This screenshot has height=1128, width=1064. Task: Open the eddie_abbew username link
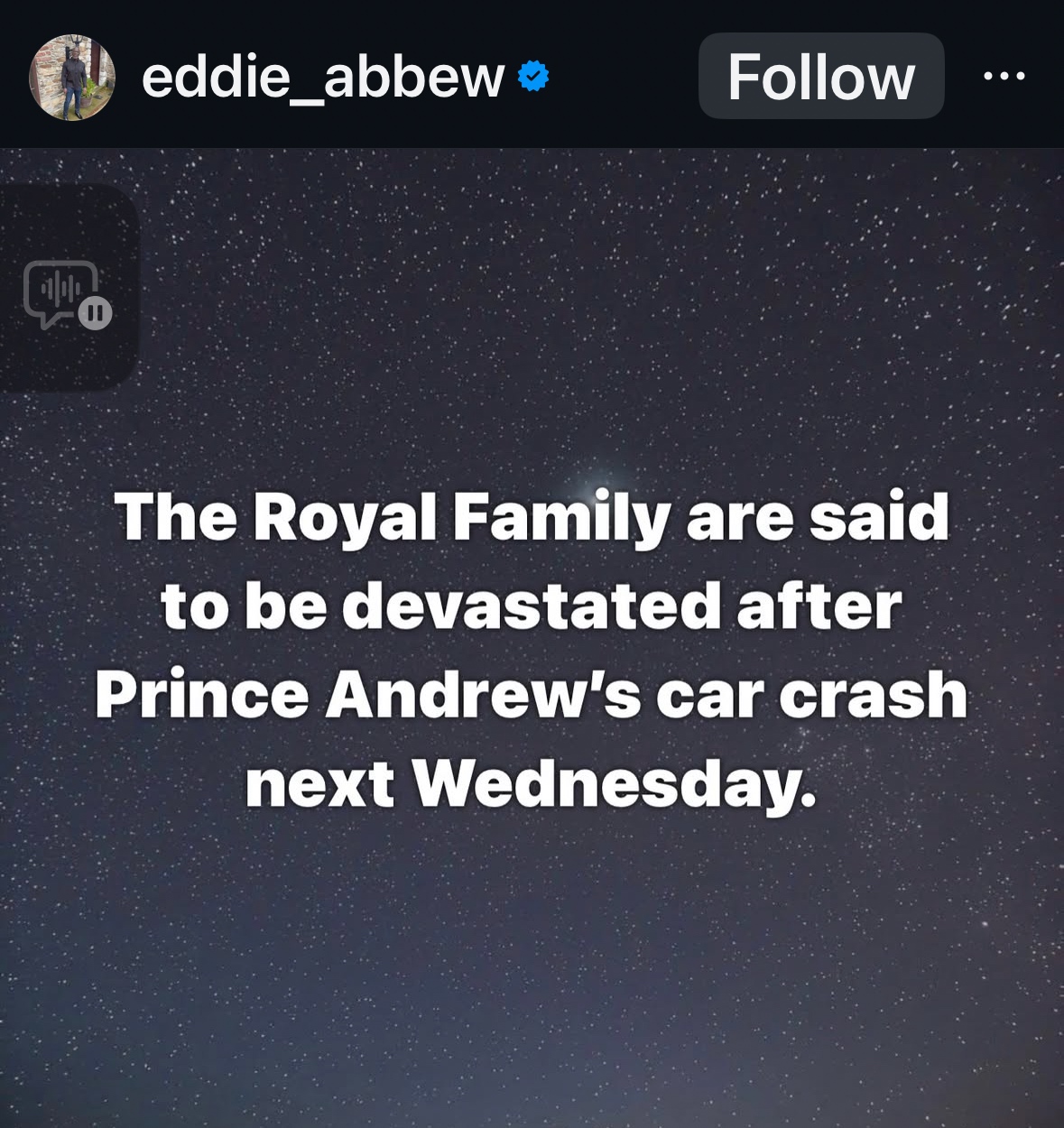tap(322, 78)
